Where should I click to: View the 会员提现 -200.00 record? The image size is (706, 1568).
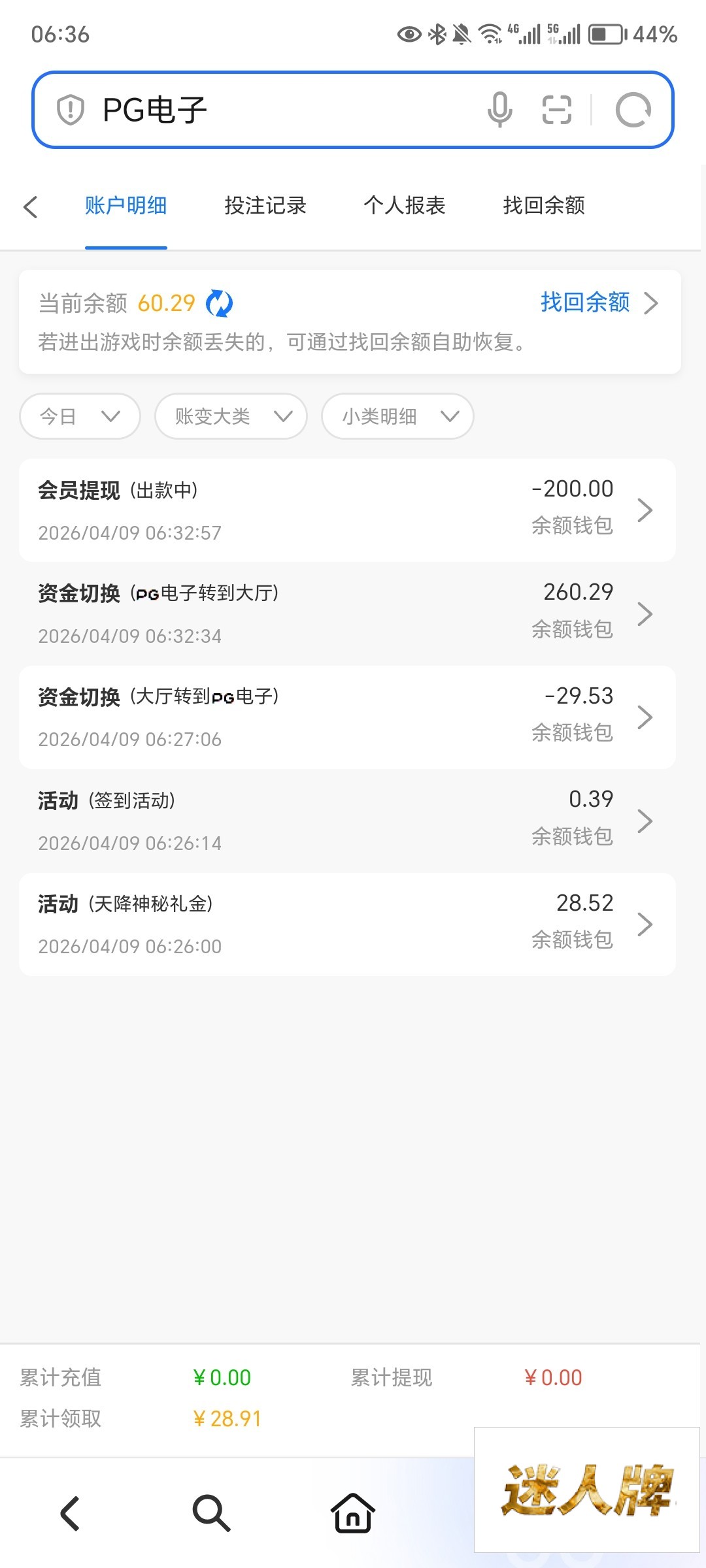pos(347,510)
